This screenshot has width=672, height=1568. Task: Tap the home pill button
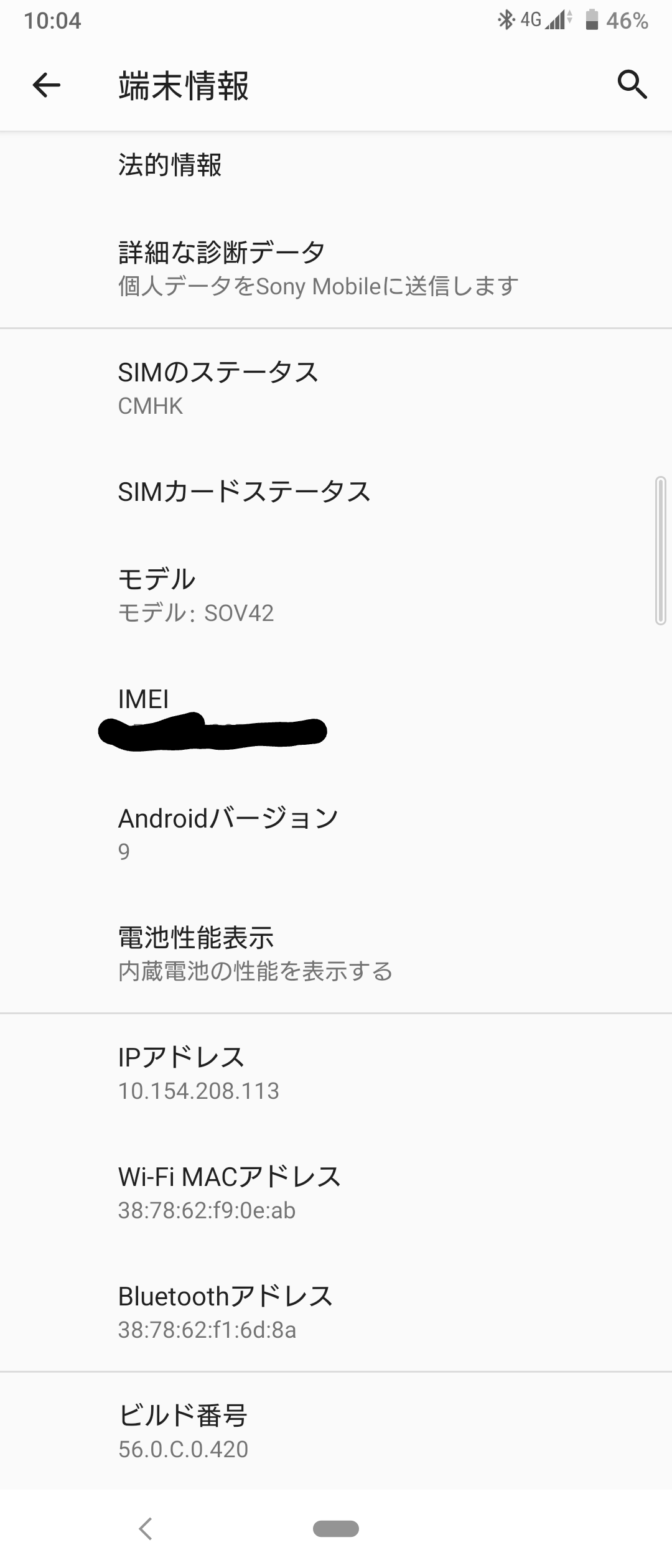tap(336, 1529)
